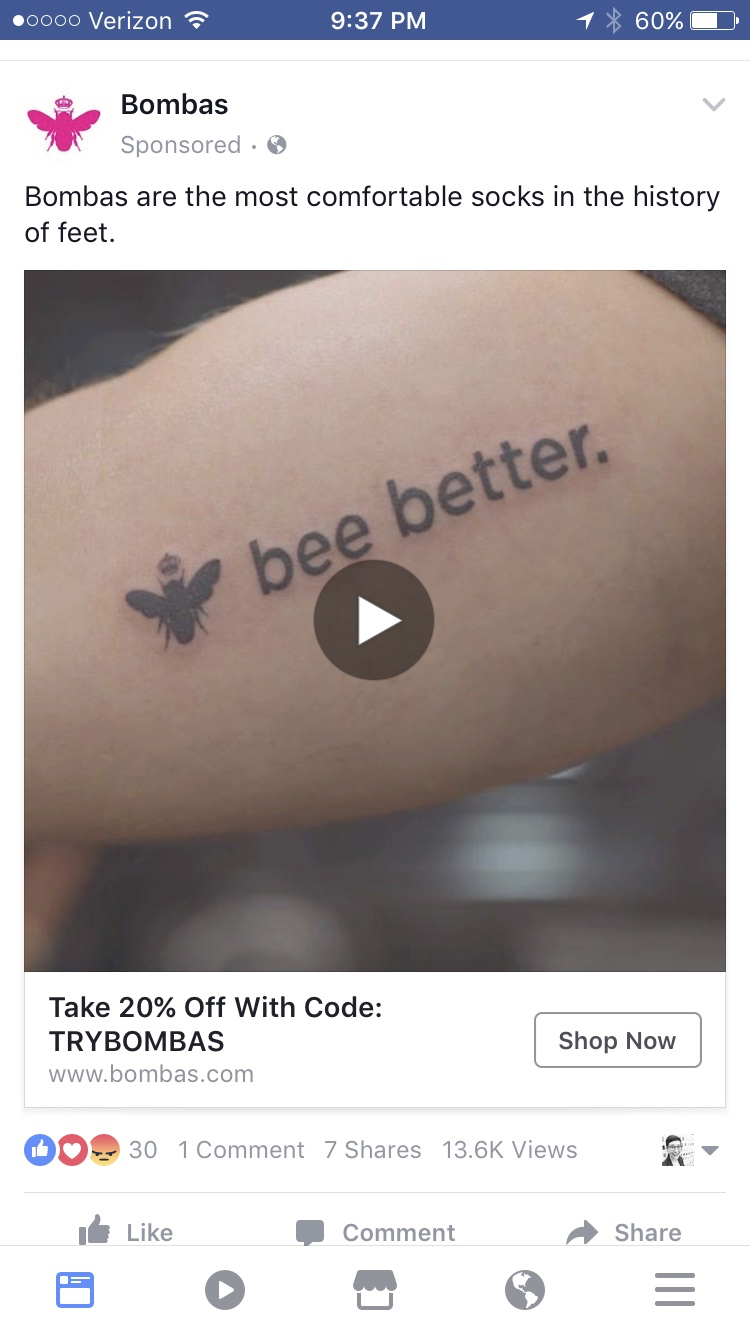
Task: Open the 7 Shares list
Action: click(372, 1150)
